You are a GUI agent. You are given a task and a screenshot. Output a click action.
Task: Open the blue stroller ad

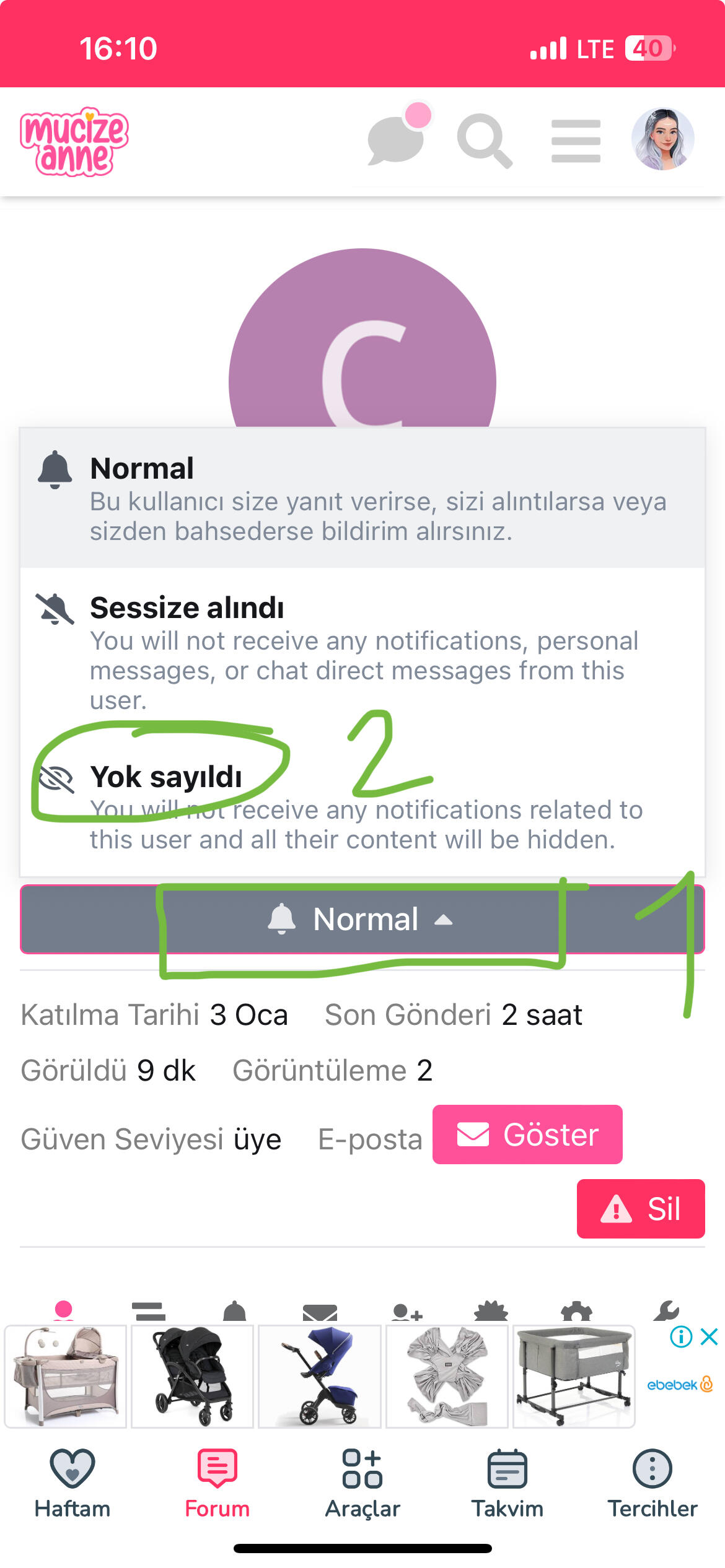coord(320,1377)
